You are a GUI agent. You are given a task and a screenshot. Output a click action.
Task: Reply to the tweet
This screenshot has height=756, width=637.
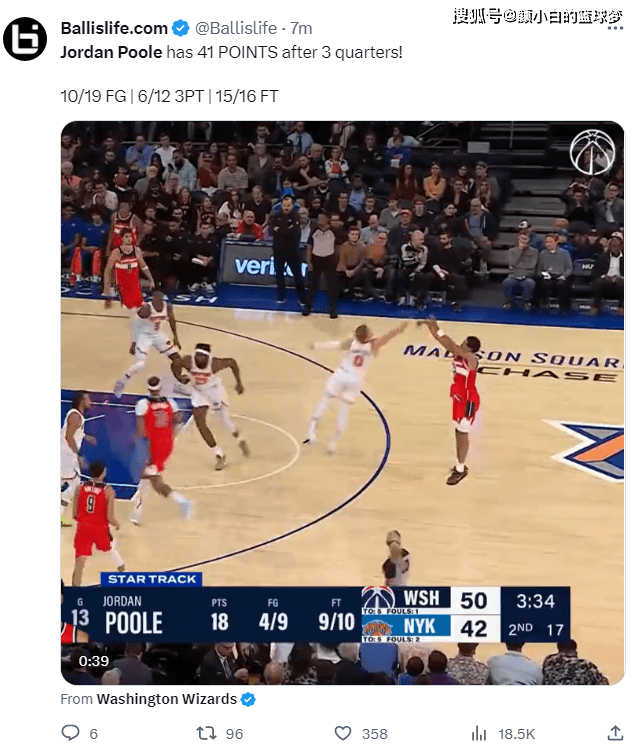point(71,733)
